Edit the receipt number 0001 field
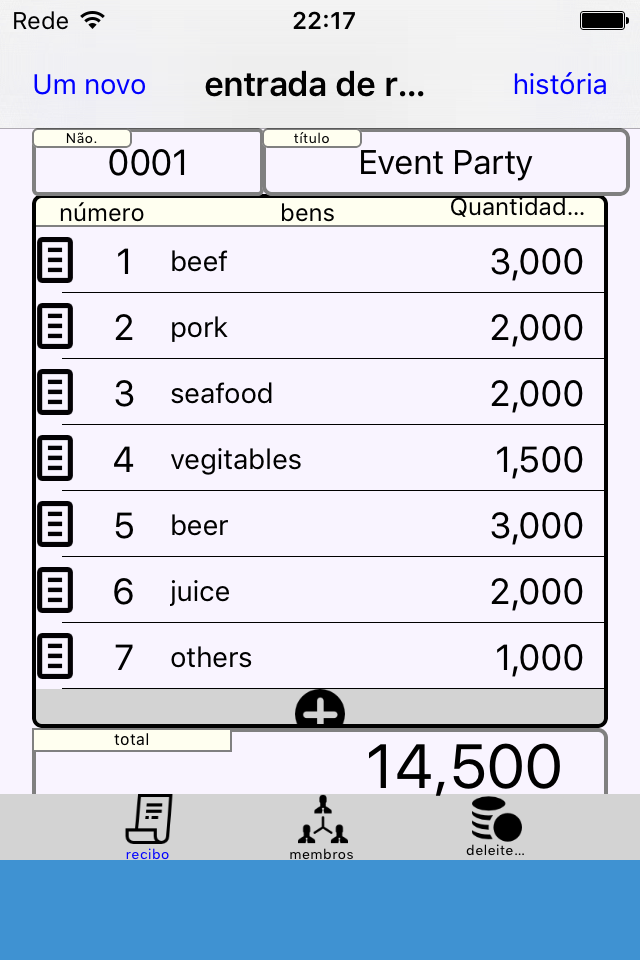 point(148,163)
